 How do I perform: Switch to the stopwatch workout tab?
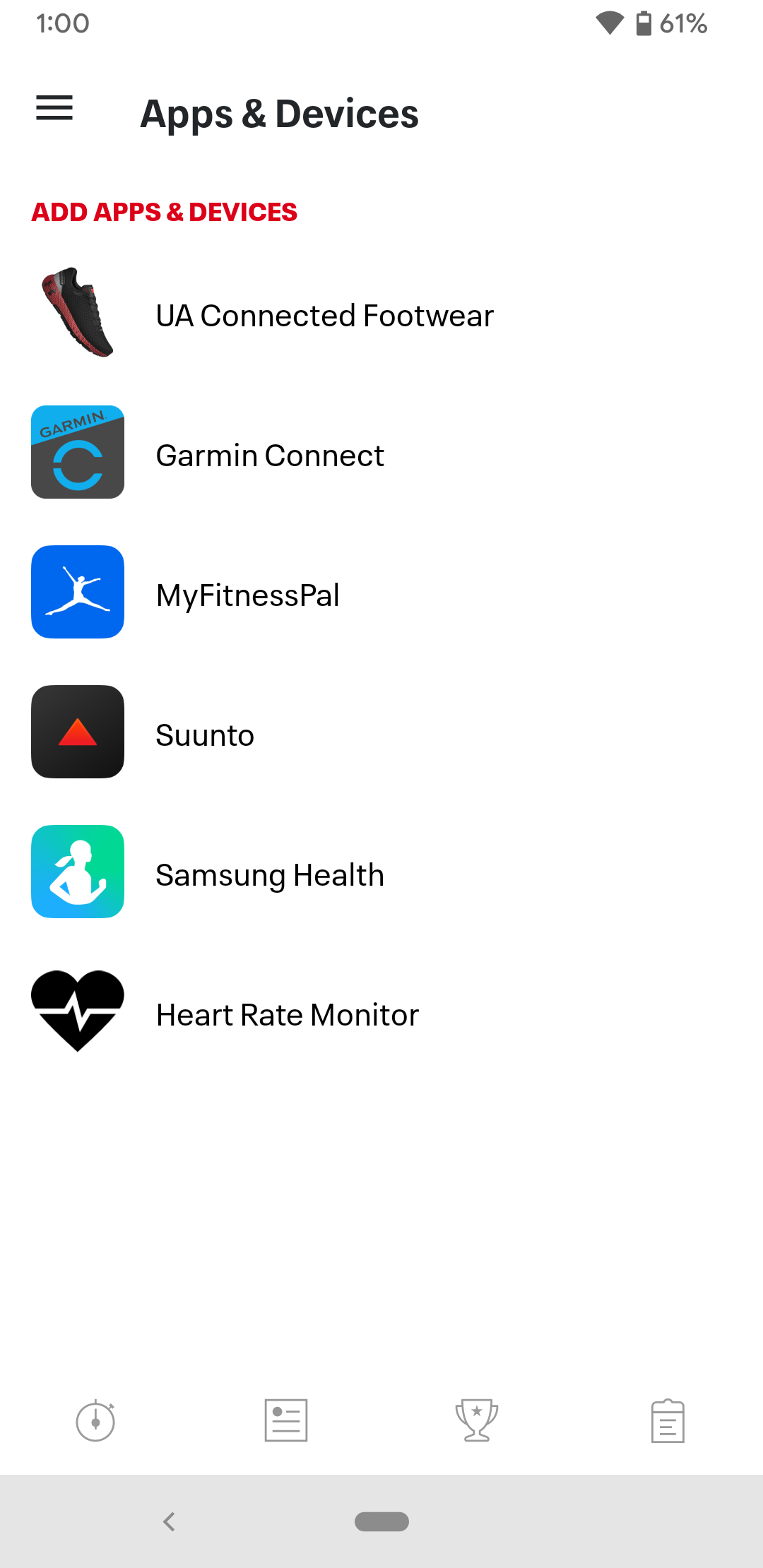click(95, 1420)
